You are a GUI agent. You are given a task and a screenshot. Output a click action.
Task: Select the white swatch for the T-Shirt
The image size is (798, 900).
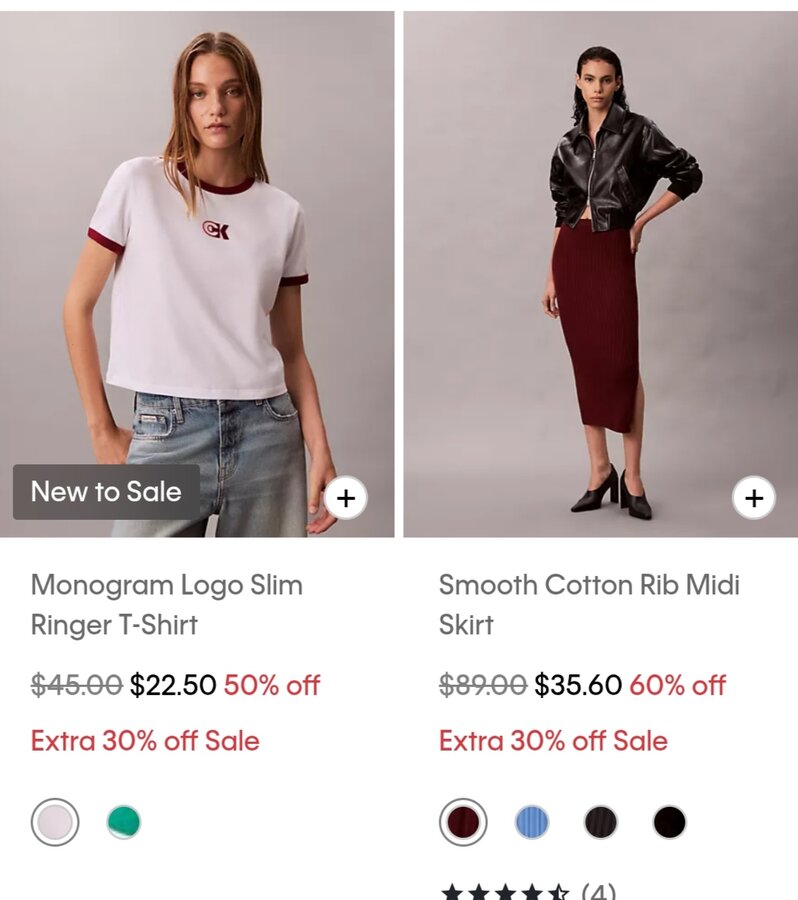click(x=55, y=822)
